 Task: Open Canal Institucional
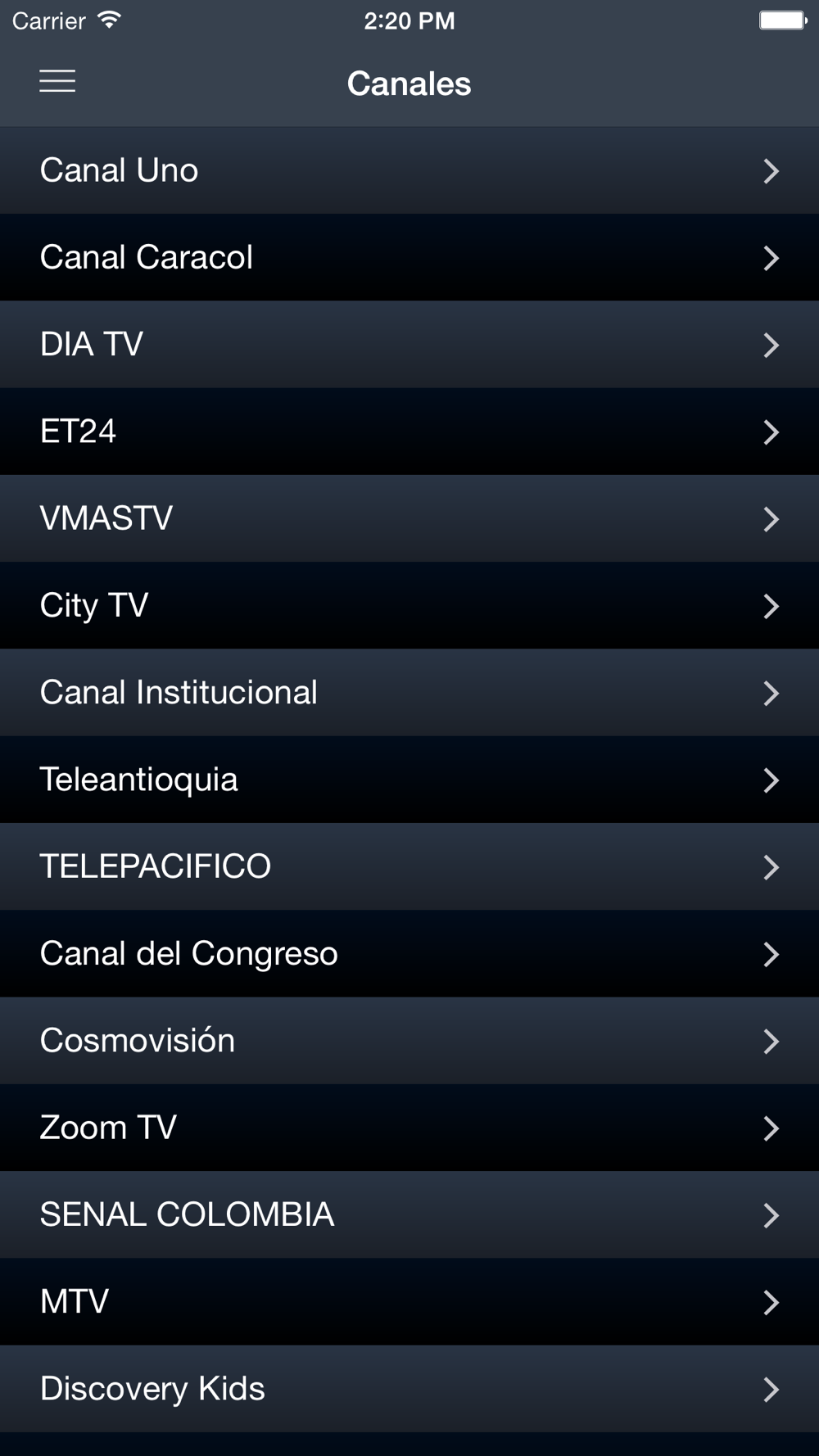tap(409, 693)
